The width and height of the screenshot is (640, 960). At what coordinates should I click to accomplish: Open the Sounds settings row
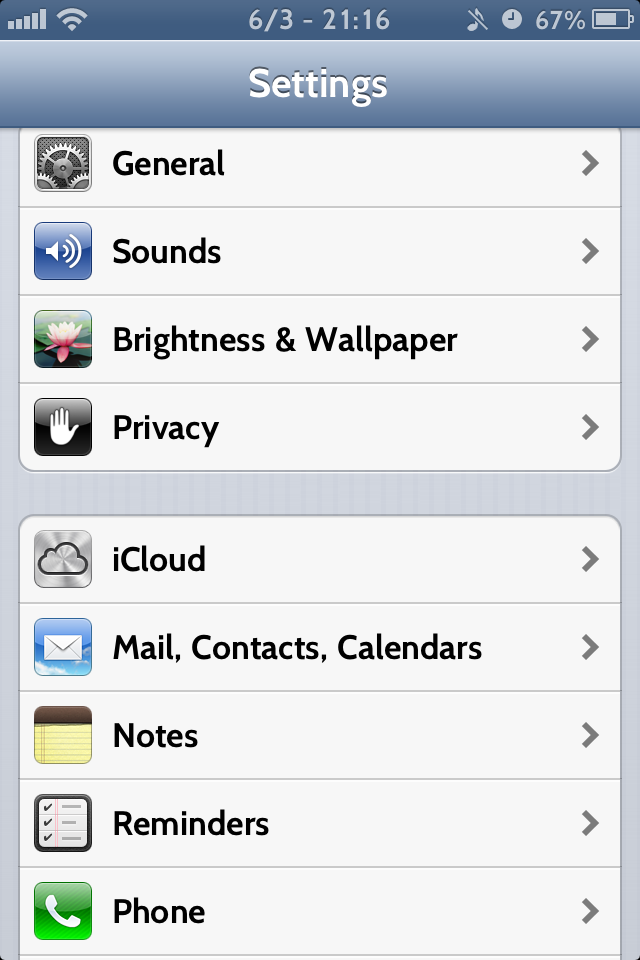click(x=320, y=251)
